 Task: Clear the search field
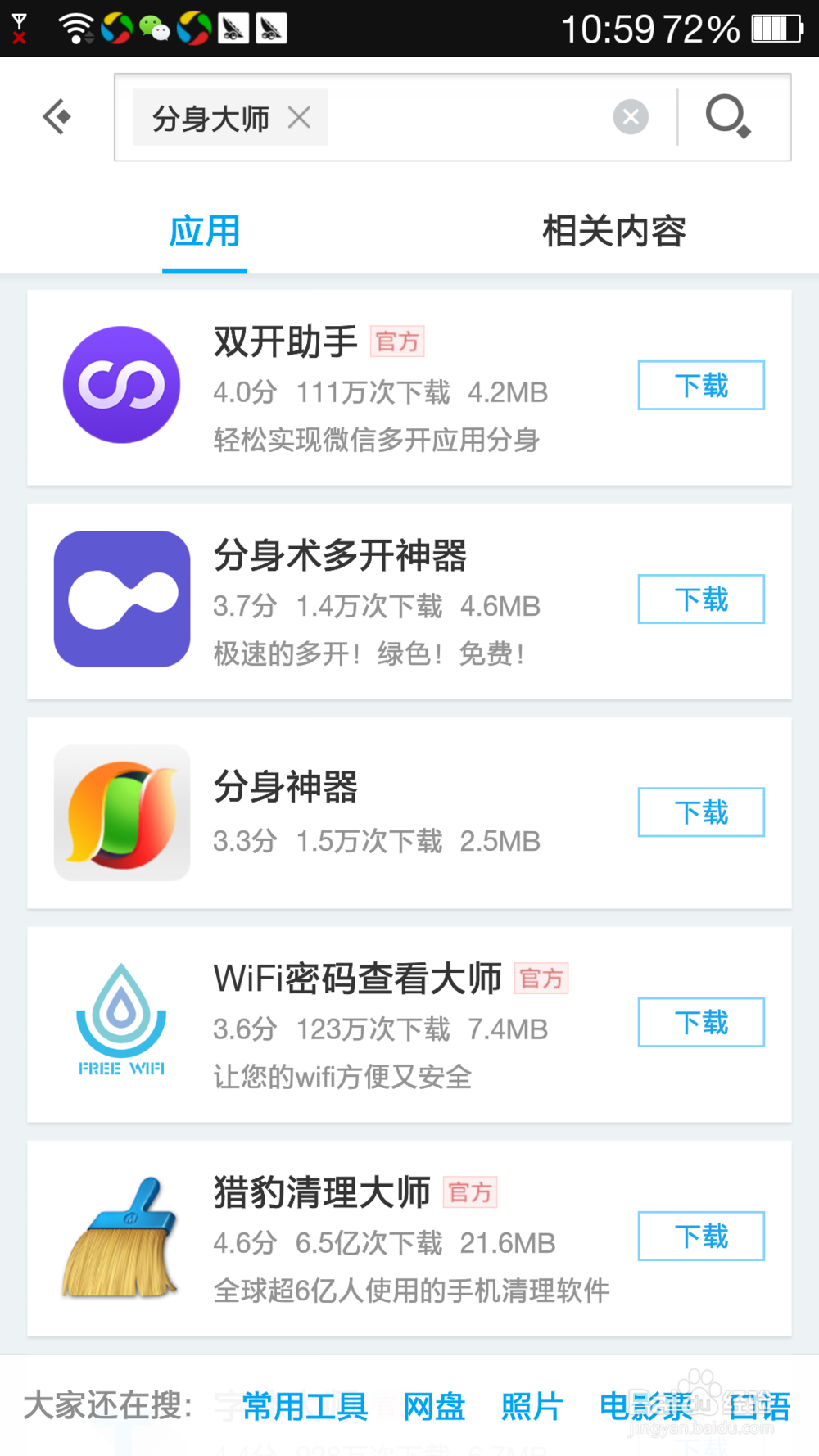pyautogui.click(x=631, y=117)
